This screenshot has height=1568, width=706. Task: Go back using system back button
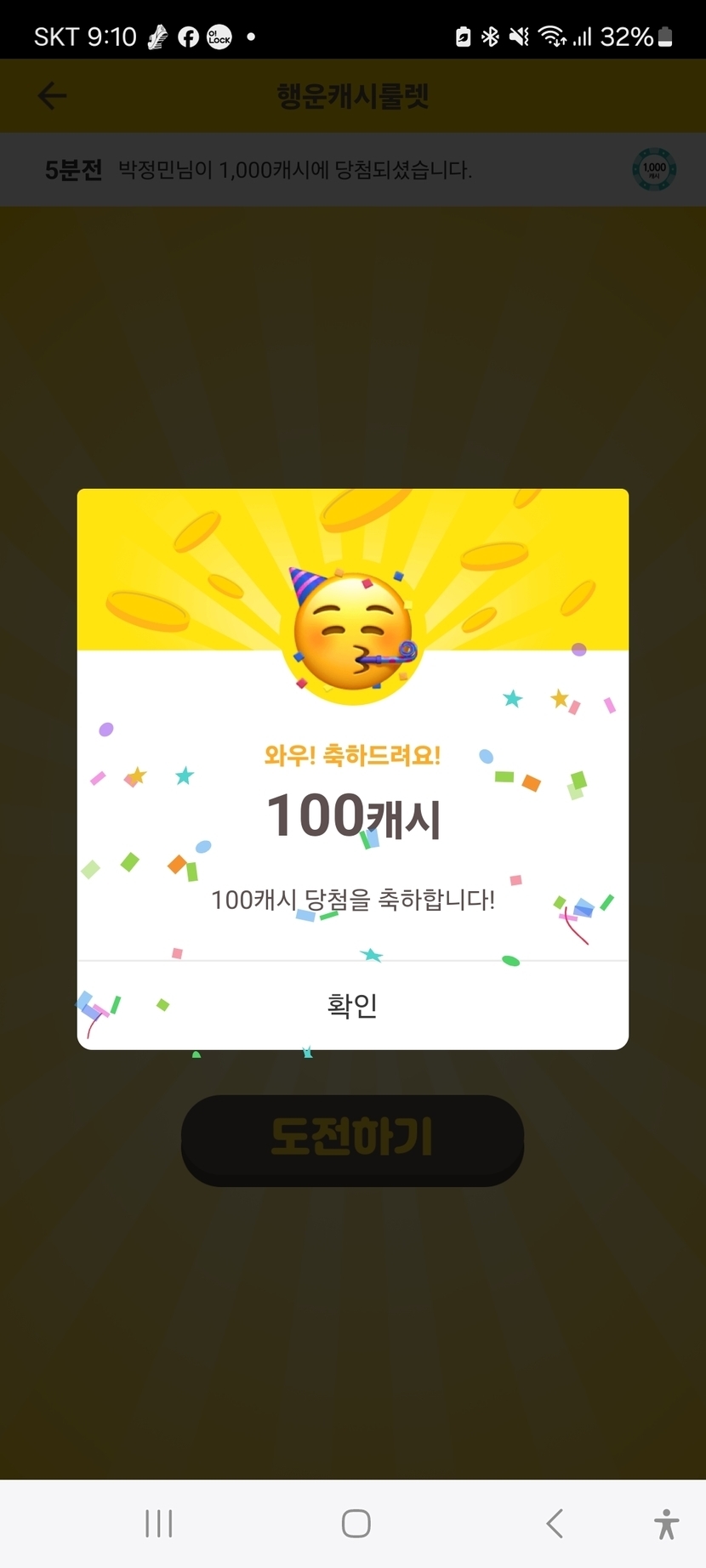coord(555,1523)
